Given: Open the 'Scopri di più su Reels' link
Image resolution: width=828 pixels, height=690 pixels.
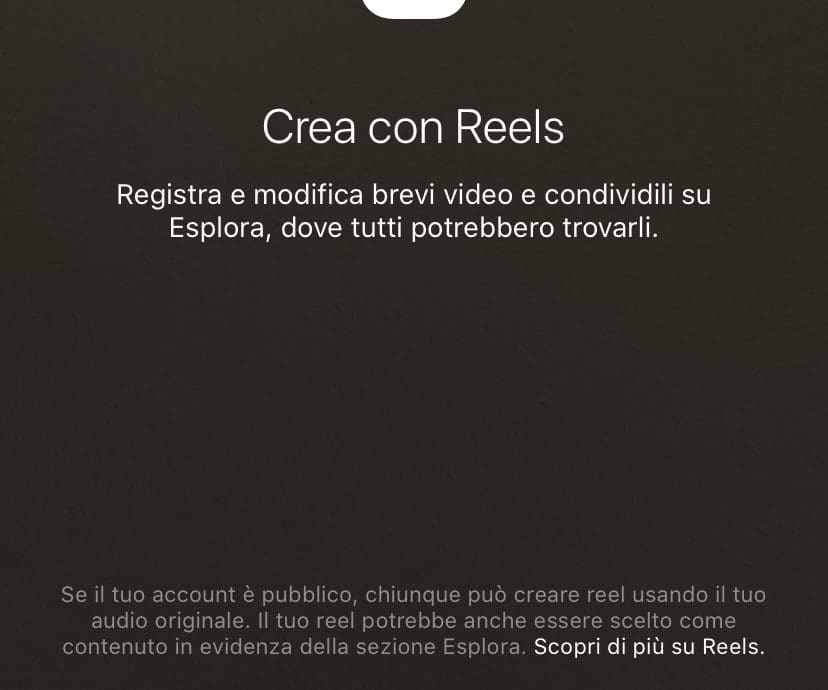Looking at the screenshot, I should [649, 647].
